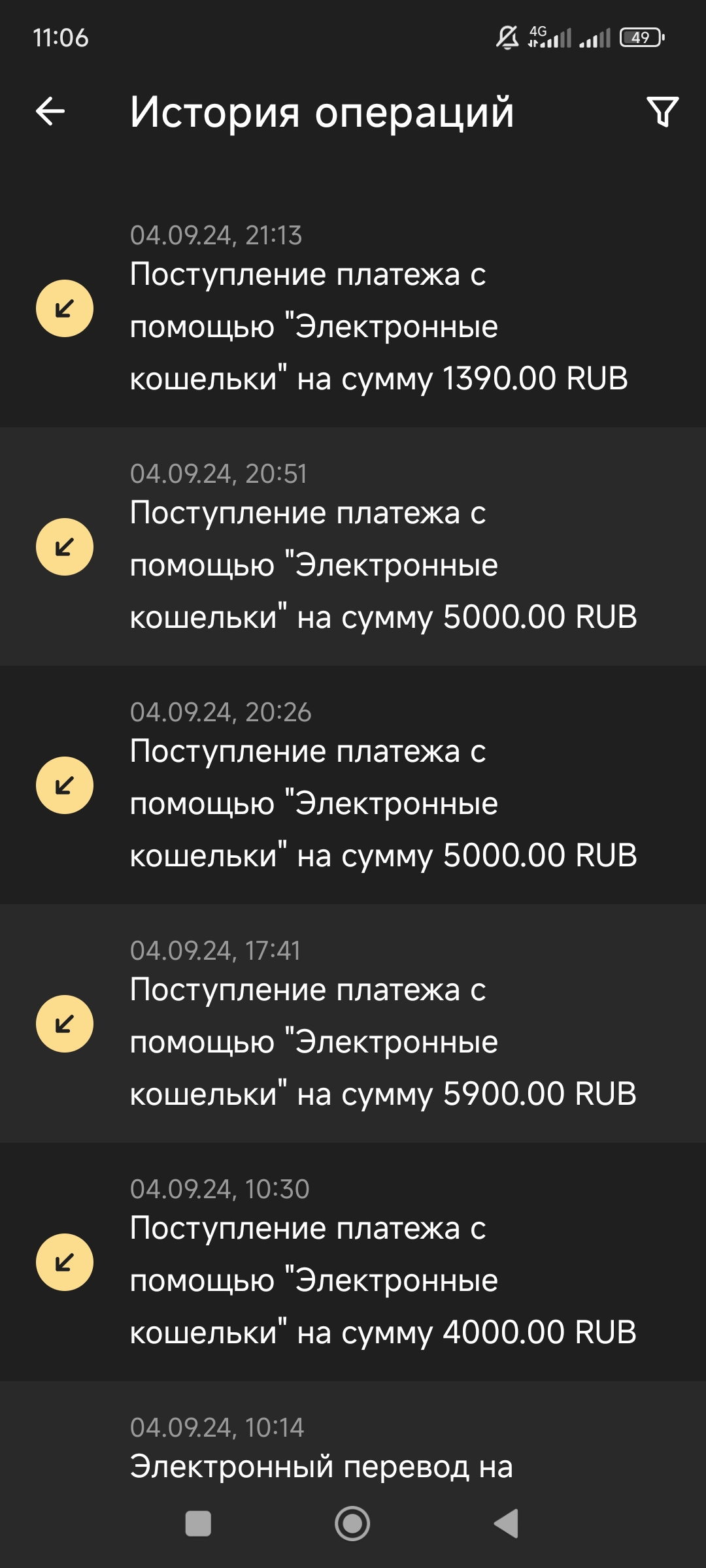This screenshot has height=1568, width=706.
Task: View the 10:30 payment of 4000.00 RUB
Action: [353, 1262]
